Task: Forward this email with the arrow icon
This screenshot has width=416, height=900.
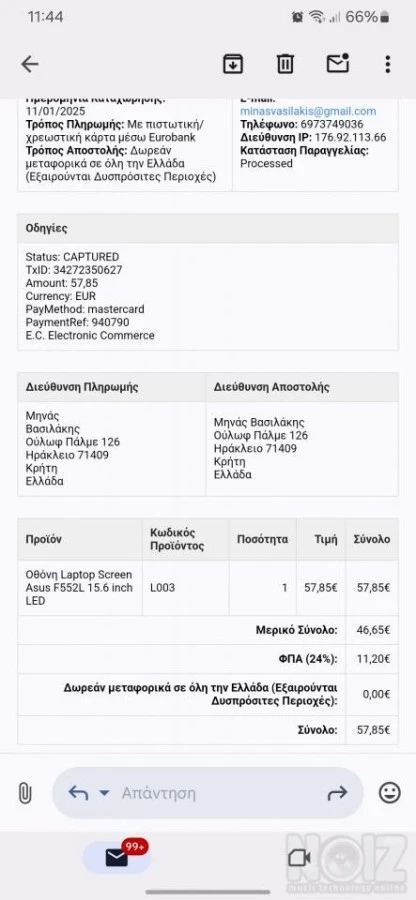Action: click(337, 793)
